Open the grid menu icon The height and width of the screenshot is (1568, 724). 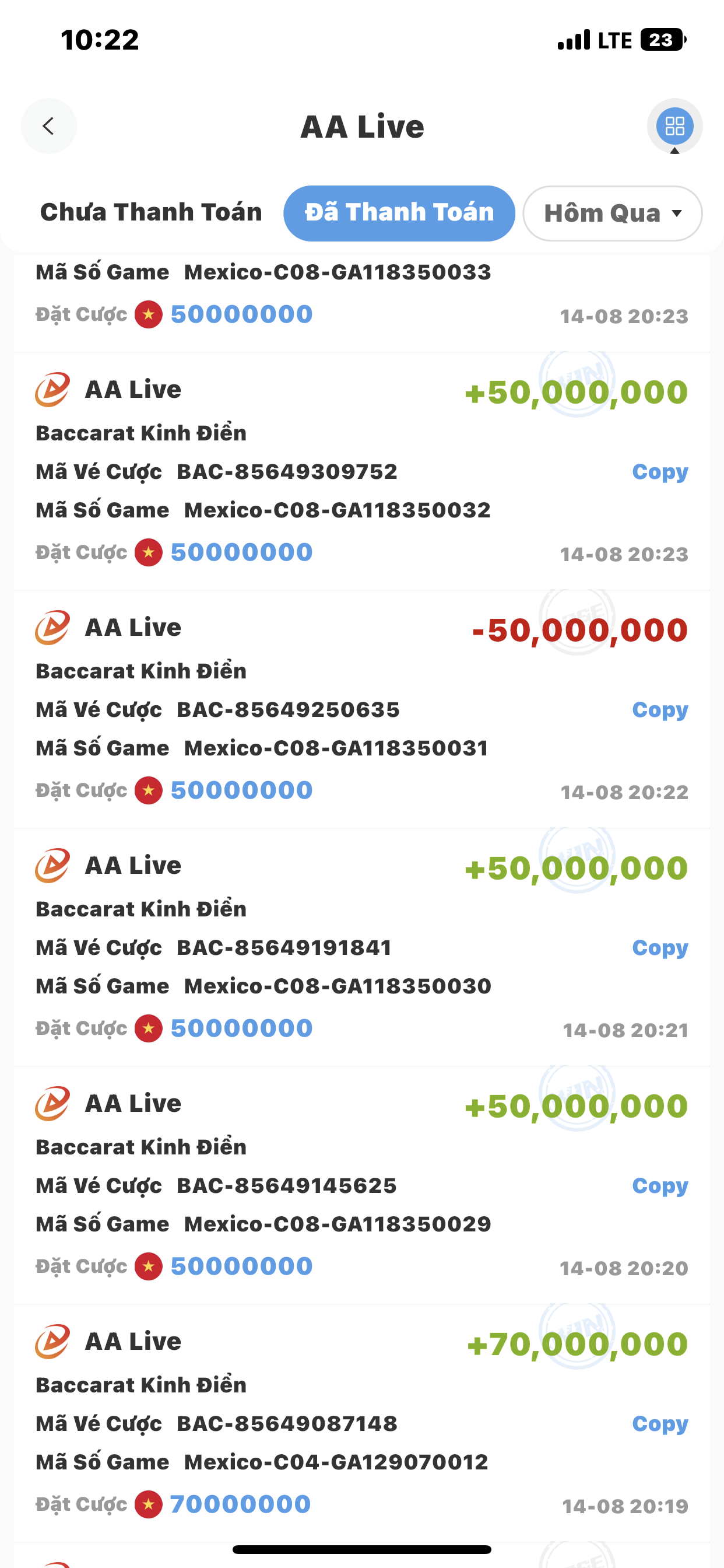point(674,126)
